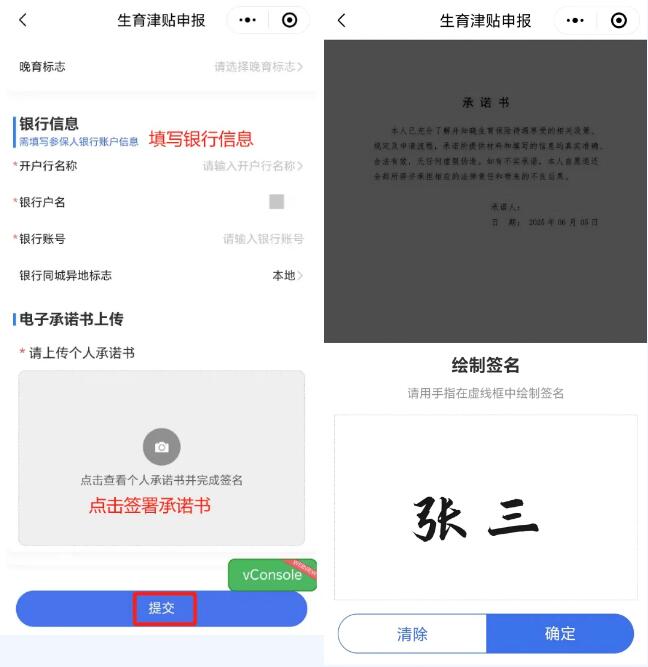Tap the 银行账号 input field
Viewport: 648px width, 667px height.
click(262, 239)
